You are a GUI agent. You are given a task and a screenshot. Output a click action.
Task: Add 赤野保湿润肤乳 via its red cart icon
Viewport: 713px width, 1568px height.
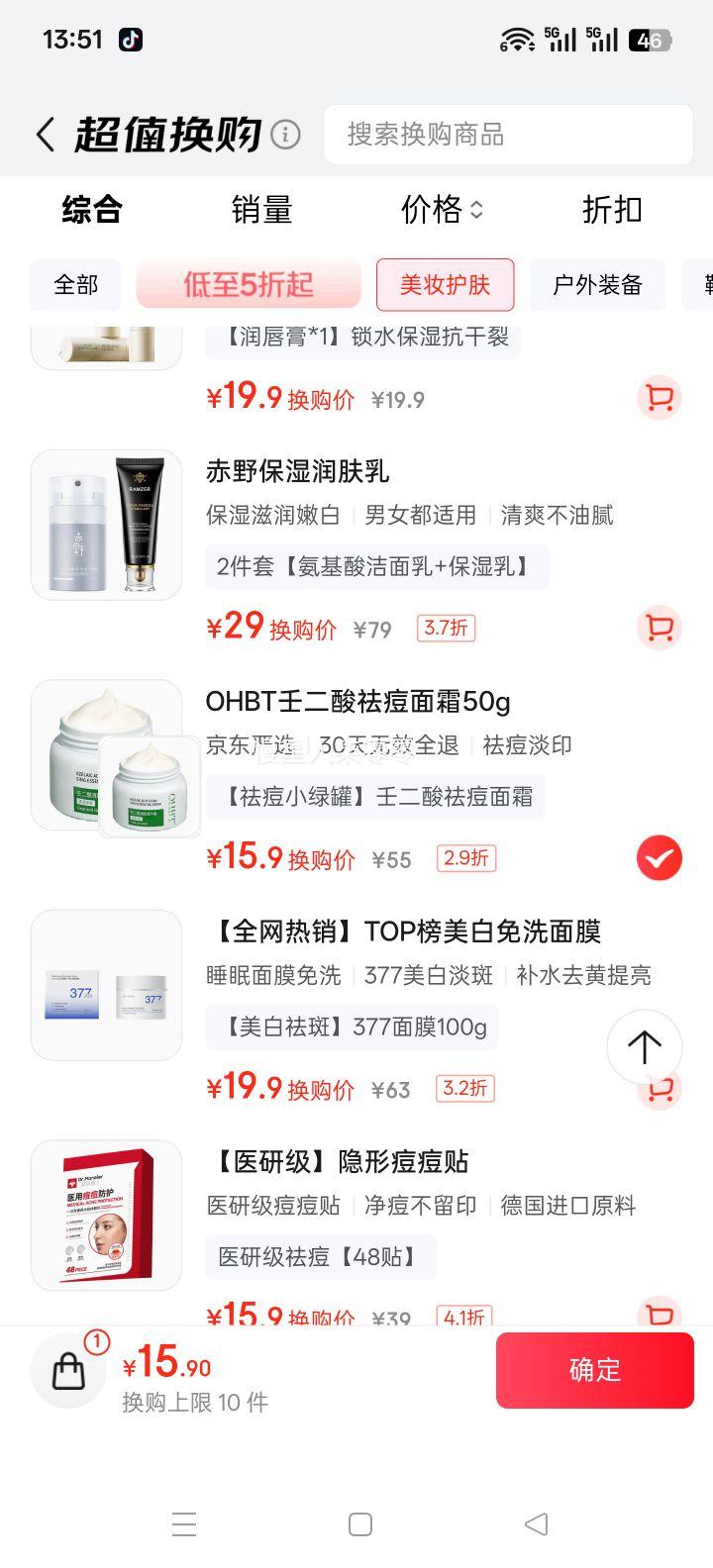pos(659,628)
